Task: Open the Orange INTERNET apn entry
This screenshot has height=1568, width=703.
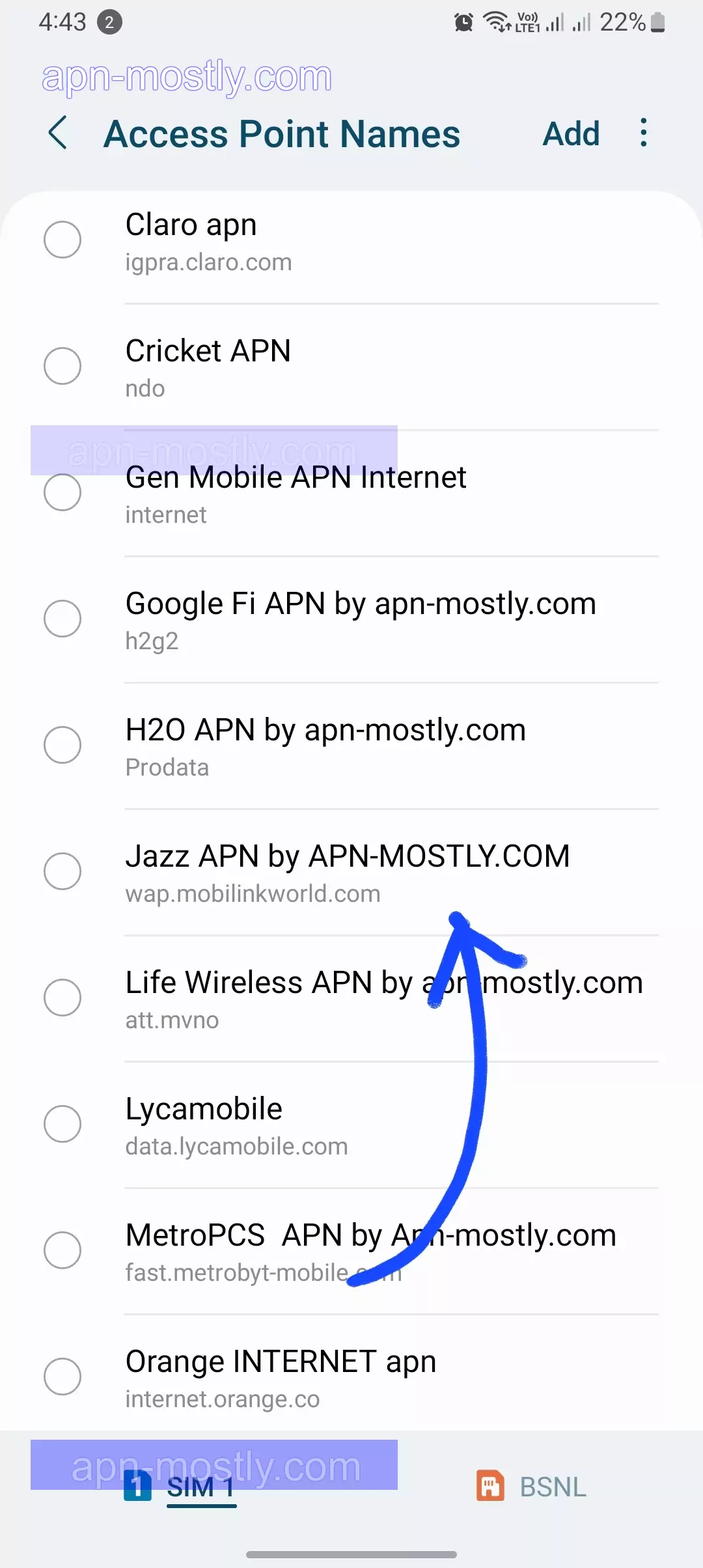Action: pos(281,1377)
